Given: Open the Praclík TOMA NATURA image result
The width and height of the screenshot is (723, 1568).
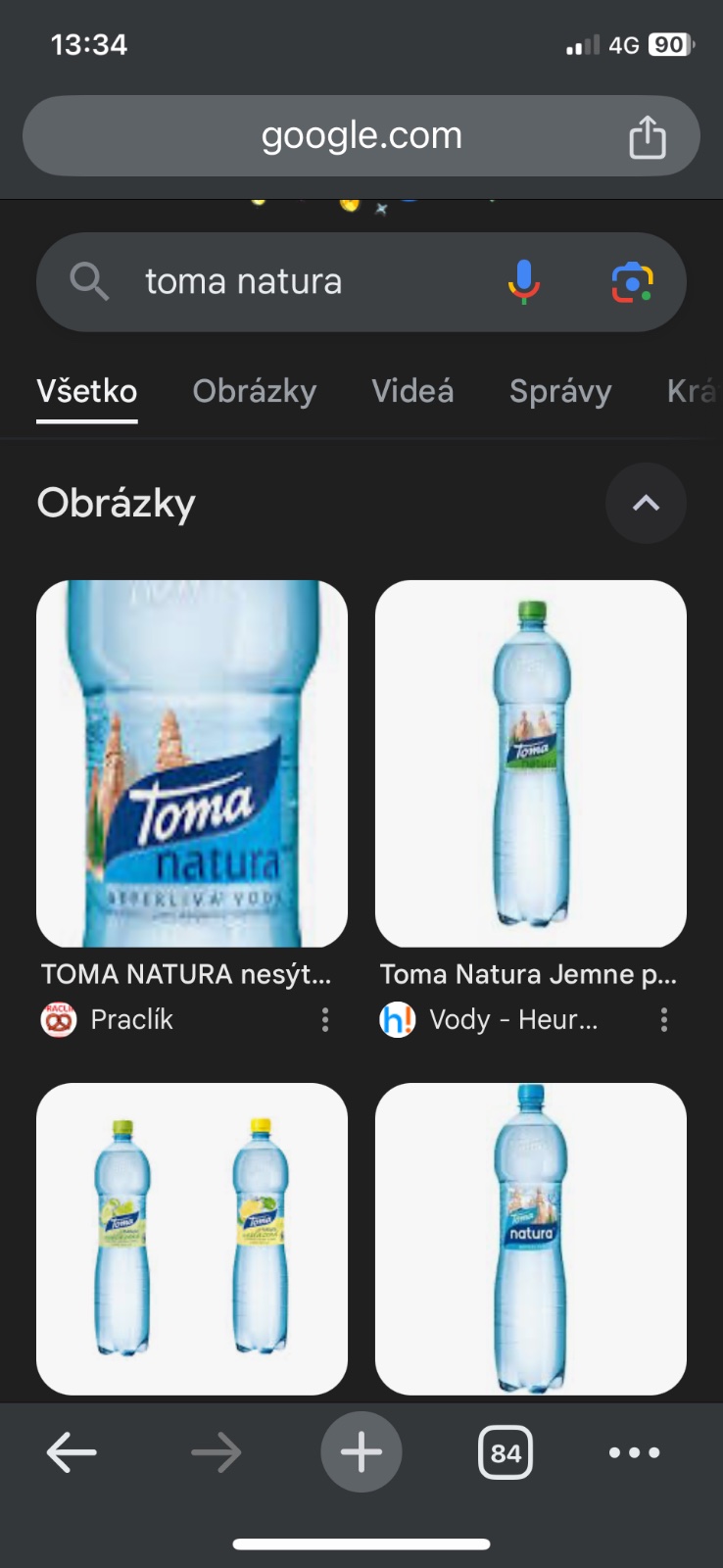Looking at the screenshot, I should [192, 763].
